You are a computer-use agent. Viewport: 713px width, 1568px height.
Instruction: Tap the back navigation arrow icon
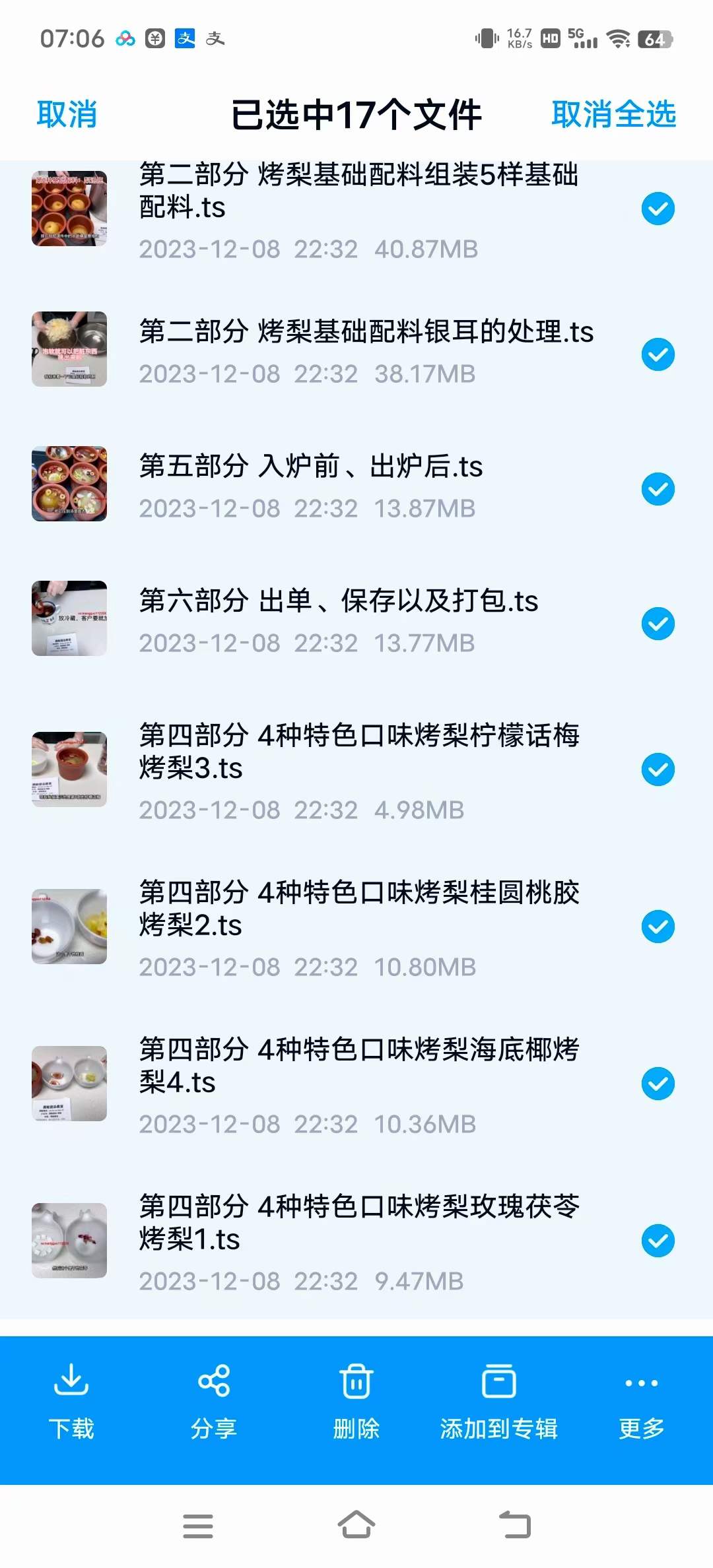pos(514,1526)
